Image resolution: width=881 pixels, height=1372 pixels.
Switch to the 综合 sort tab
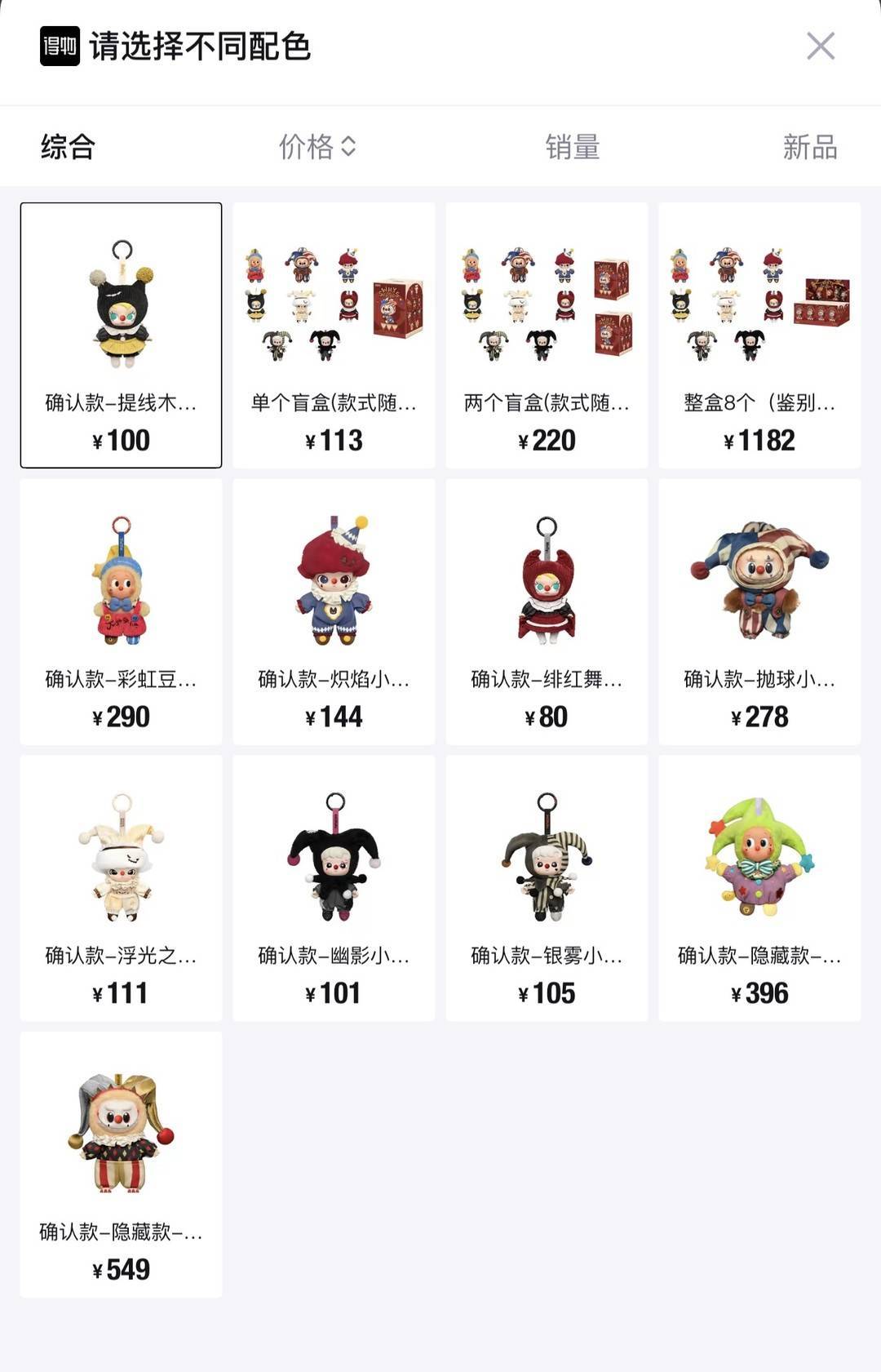tap(69, 147)
